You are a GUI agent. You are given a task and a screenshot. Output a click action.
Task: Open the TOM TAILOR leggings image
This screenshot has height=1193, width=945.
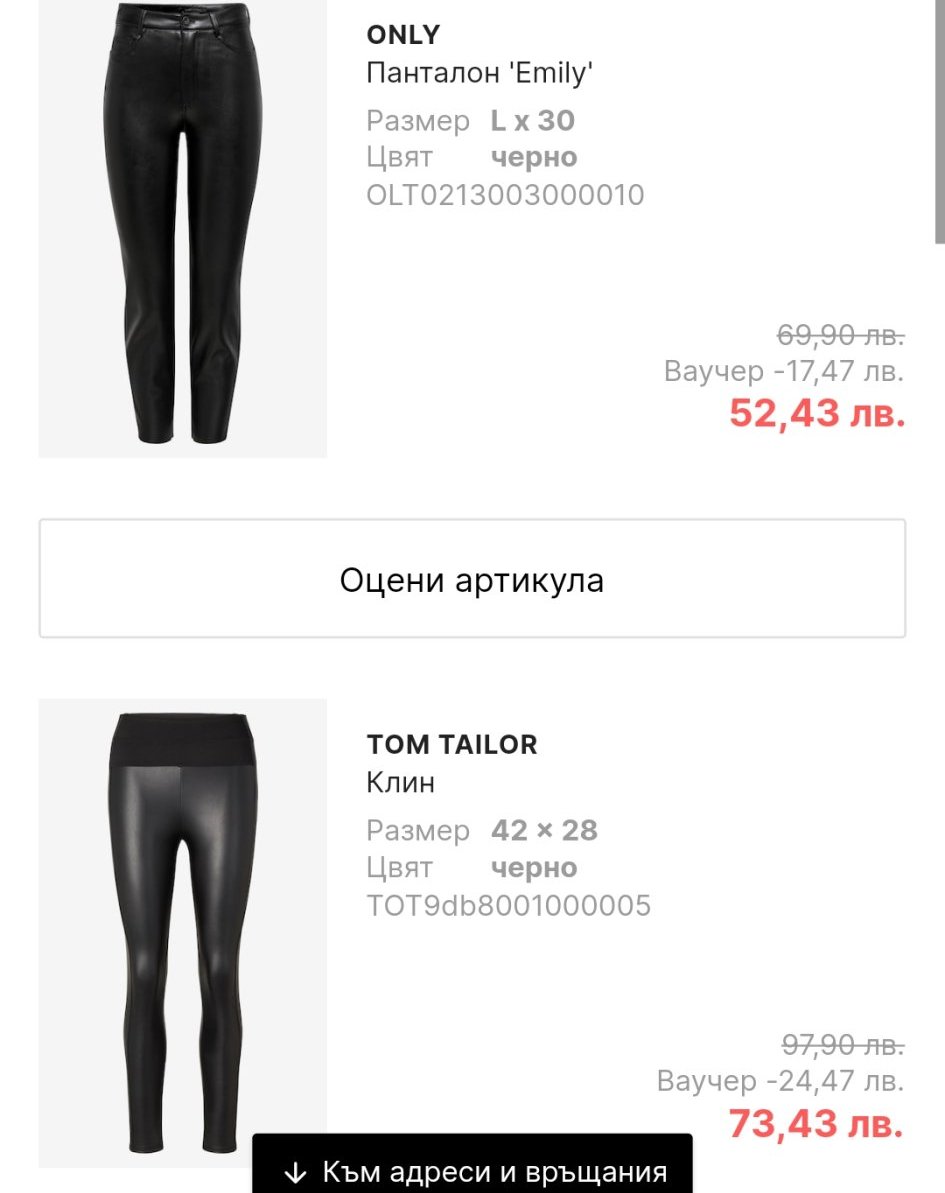coord(182,930)
